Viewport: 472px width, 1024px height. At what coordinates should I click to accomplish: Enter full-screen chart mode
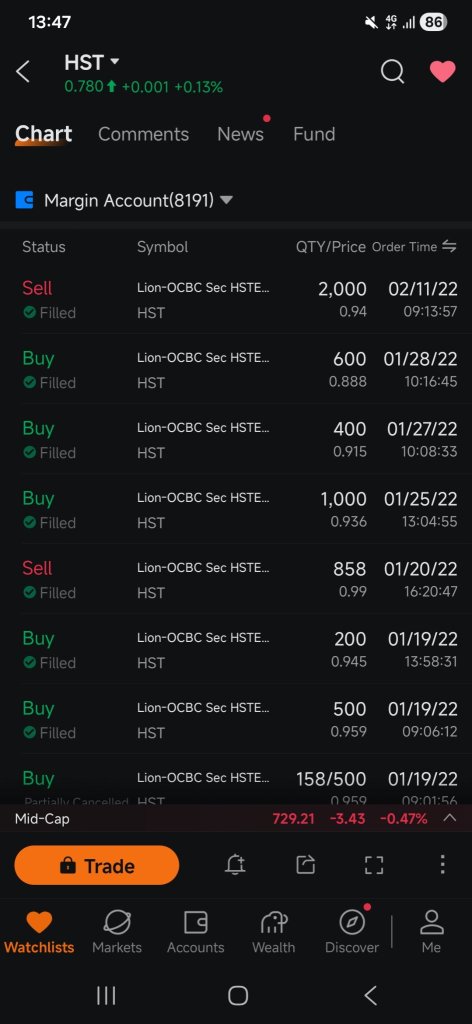coord(374,865)
